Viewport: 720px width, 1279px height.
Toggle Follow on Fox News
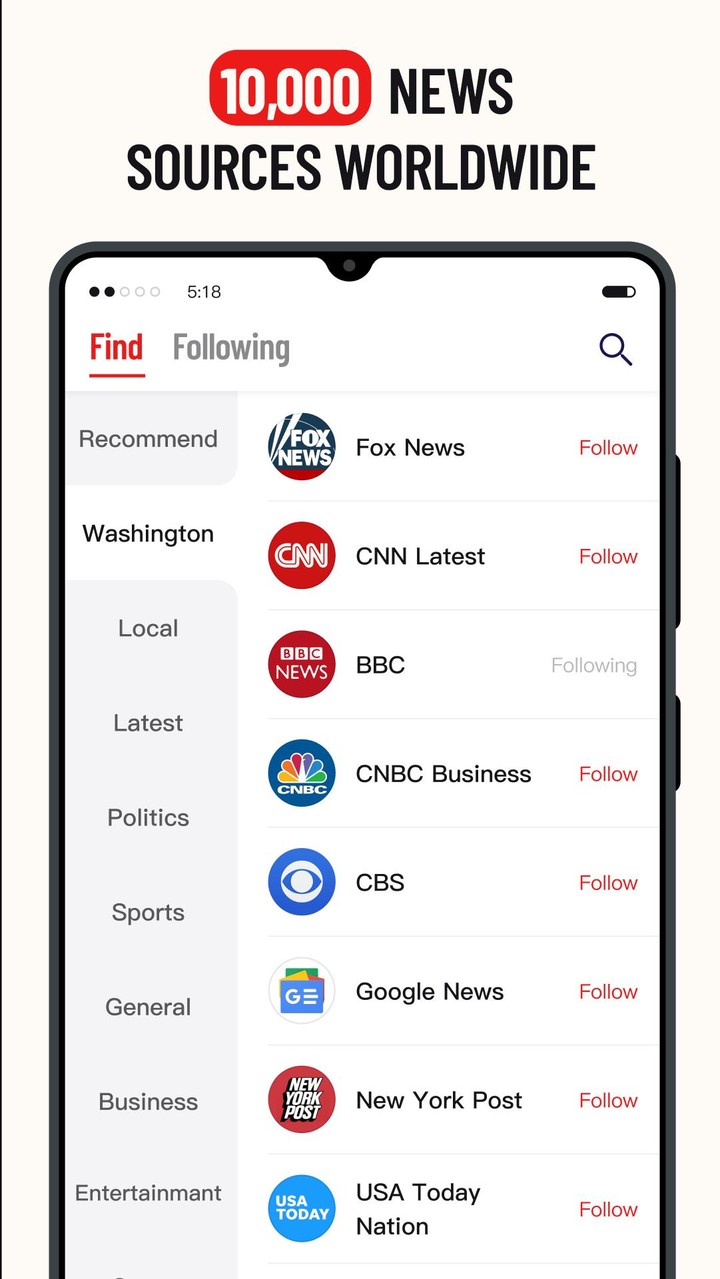(x=608, y=447)
